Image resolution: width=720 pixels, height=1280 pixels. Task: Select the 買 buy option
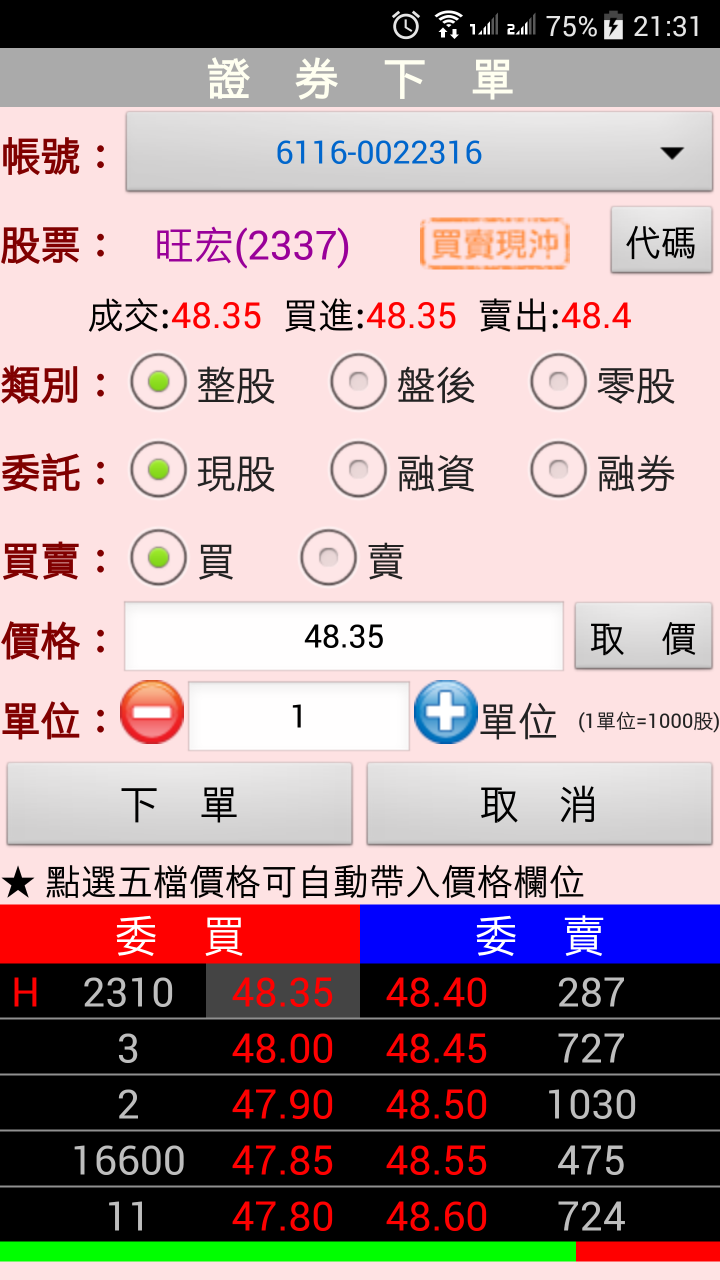tap(159, 558)
